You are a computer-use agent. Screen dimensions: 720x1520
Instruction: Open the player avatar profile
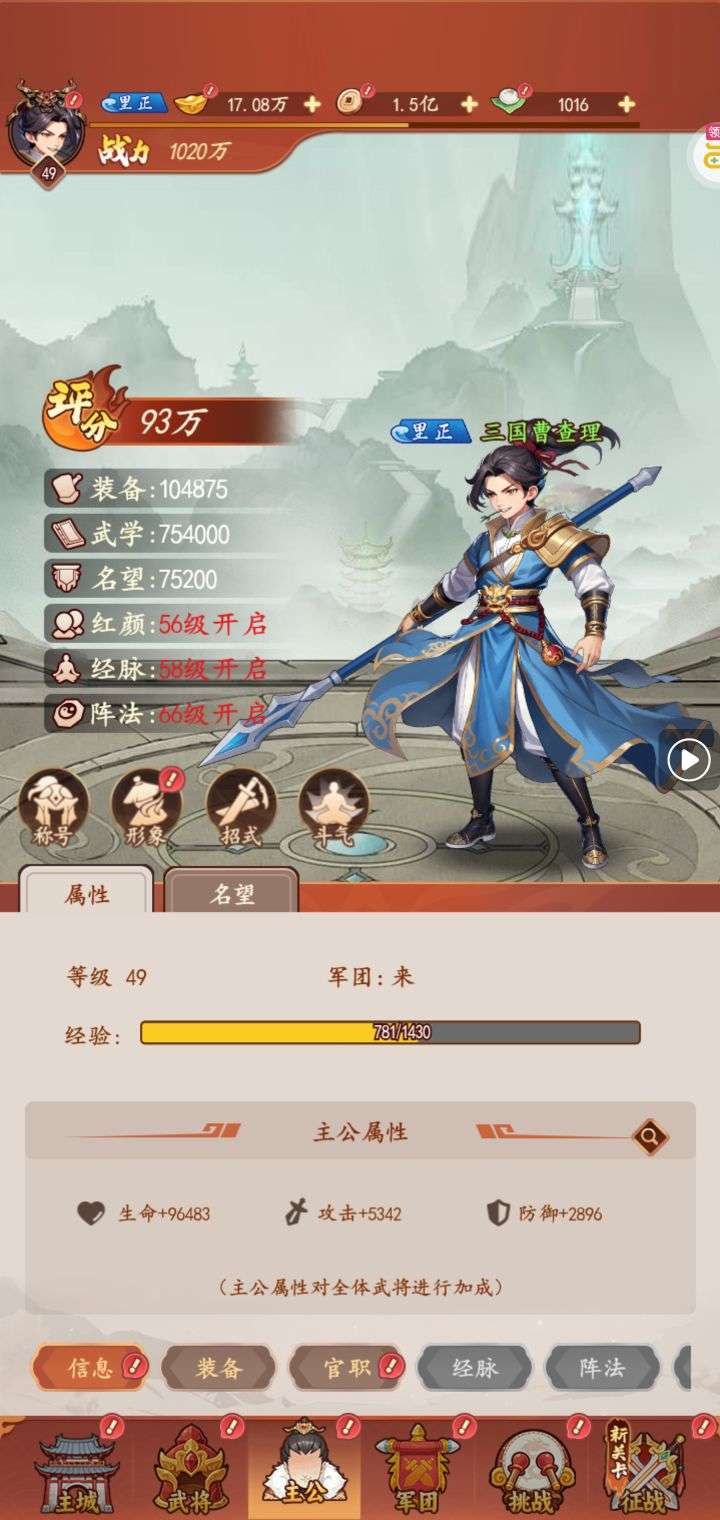pos(45,125)
